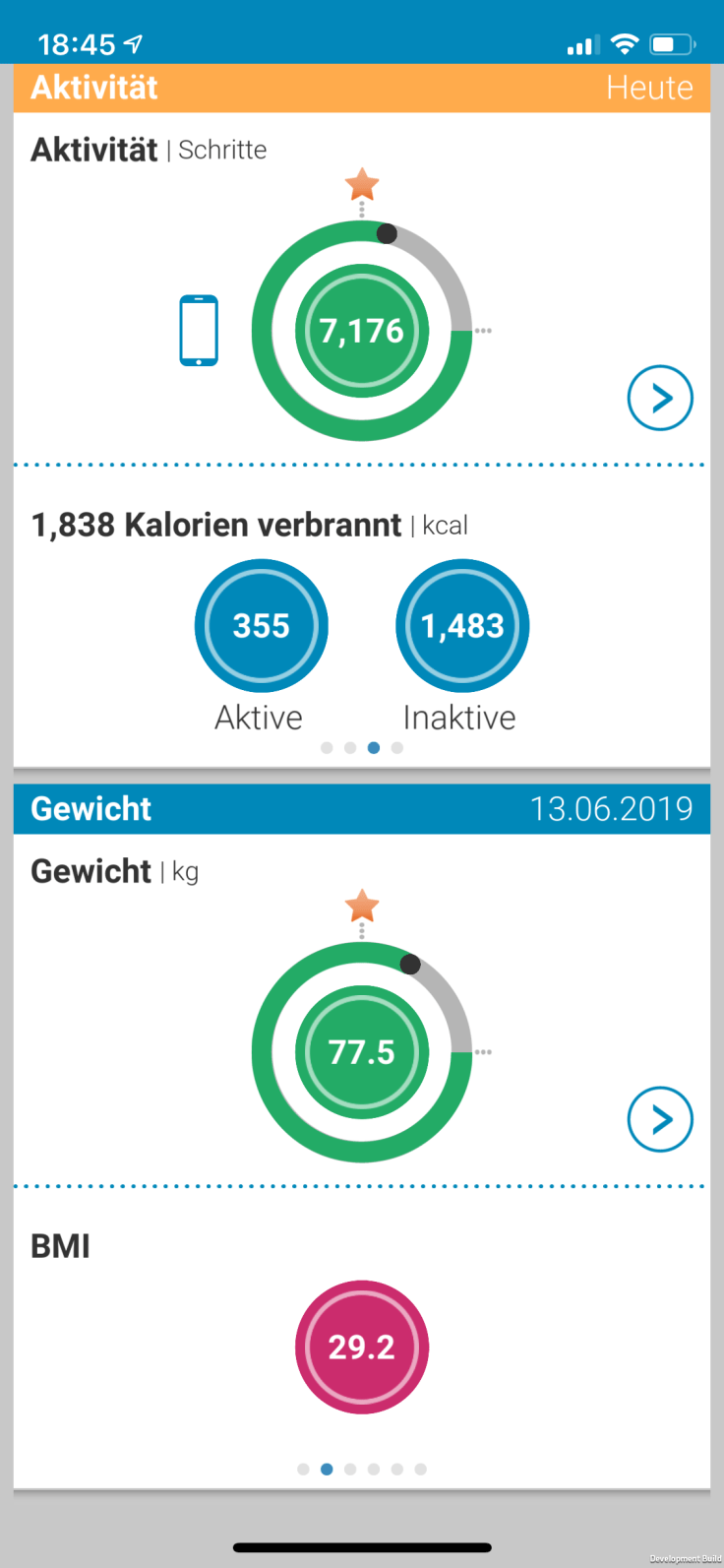Open the Gewicht section header
Viewport: 724px width, 1568px height.
click(x=361, y=809)
